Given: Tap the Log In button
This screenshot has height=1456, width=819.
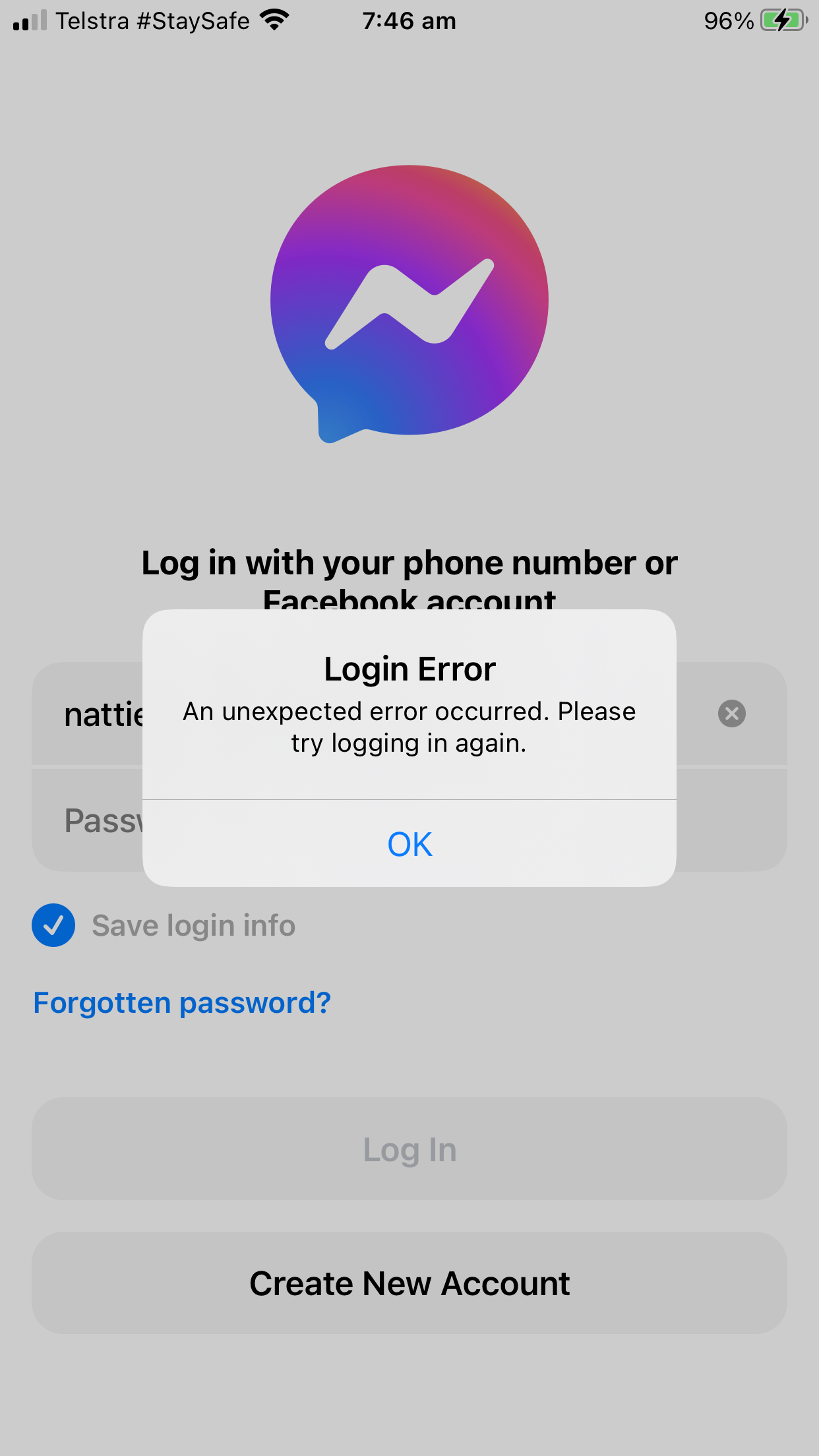Looking at the screenshot, I should pos(409,1149).
